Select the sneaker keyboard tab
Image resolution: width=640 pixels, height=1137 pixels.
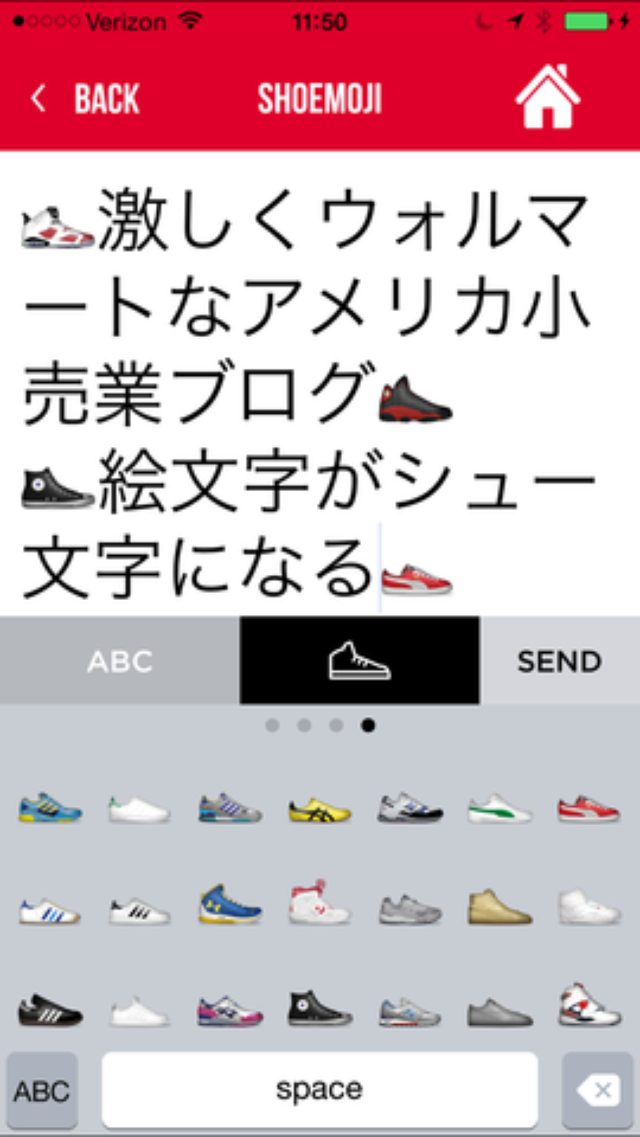coord(360,661)
